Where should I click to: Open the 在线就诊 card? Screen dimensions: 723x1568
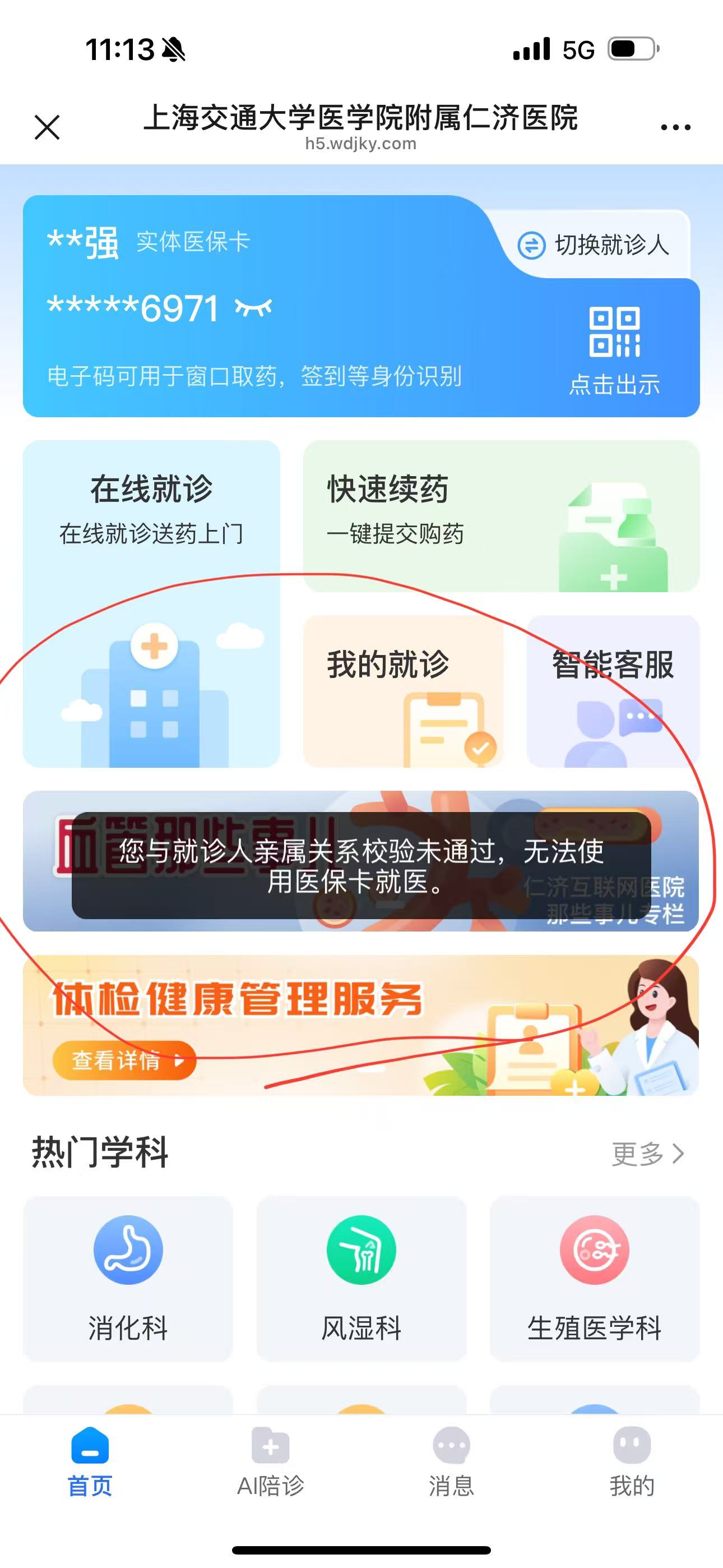[151, 603]
